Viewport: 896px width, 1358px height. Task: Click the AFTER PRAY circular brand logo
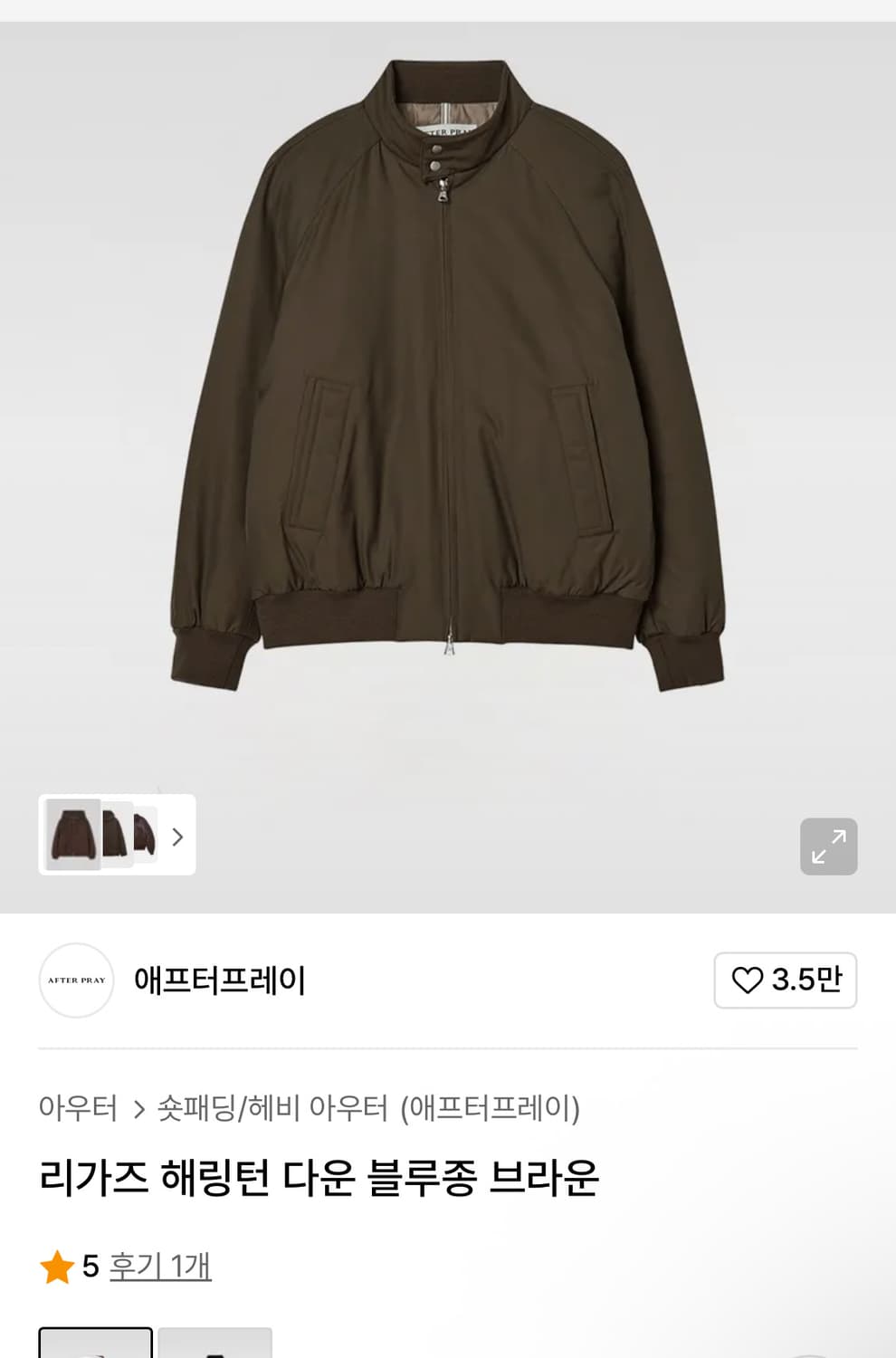(x=76, y=980)
